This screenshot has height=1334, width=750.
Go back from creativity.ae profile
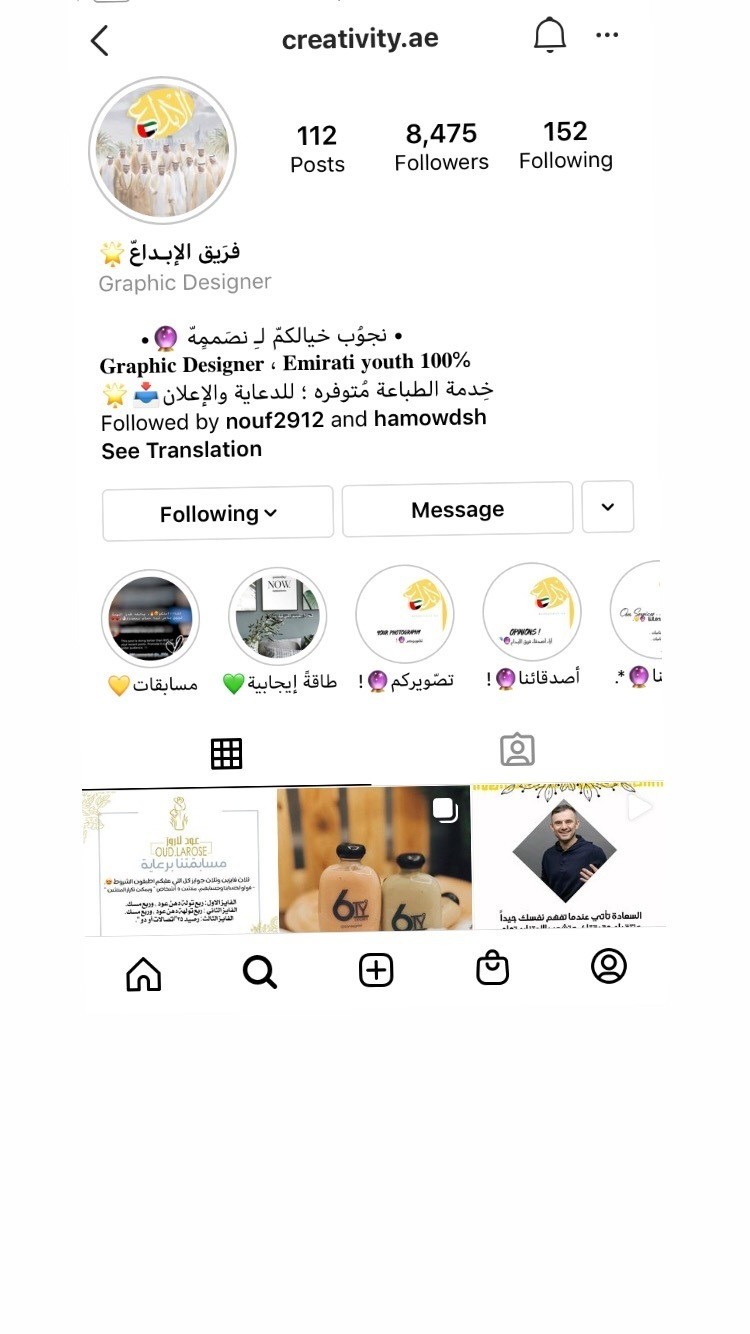(99, 41)
